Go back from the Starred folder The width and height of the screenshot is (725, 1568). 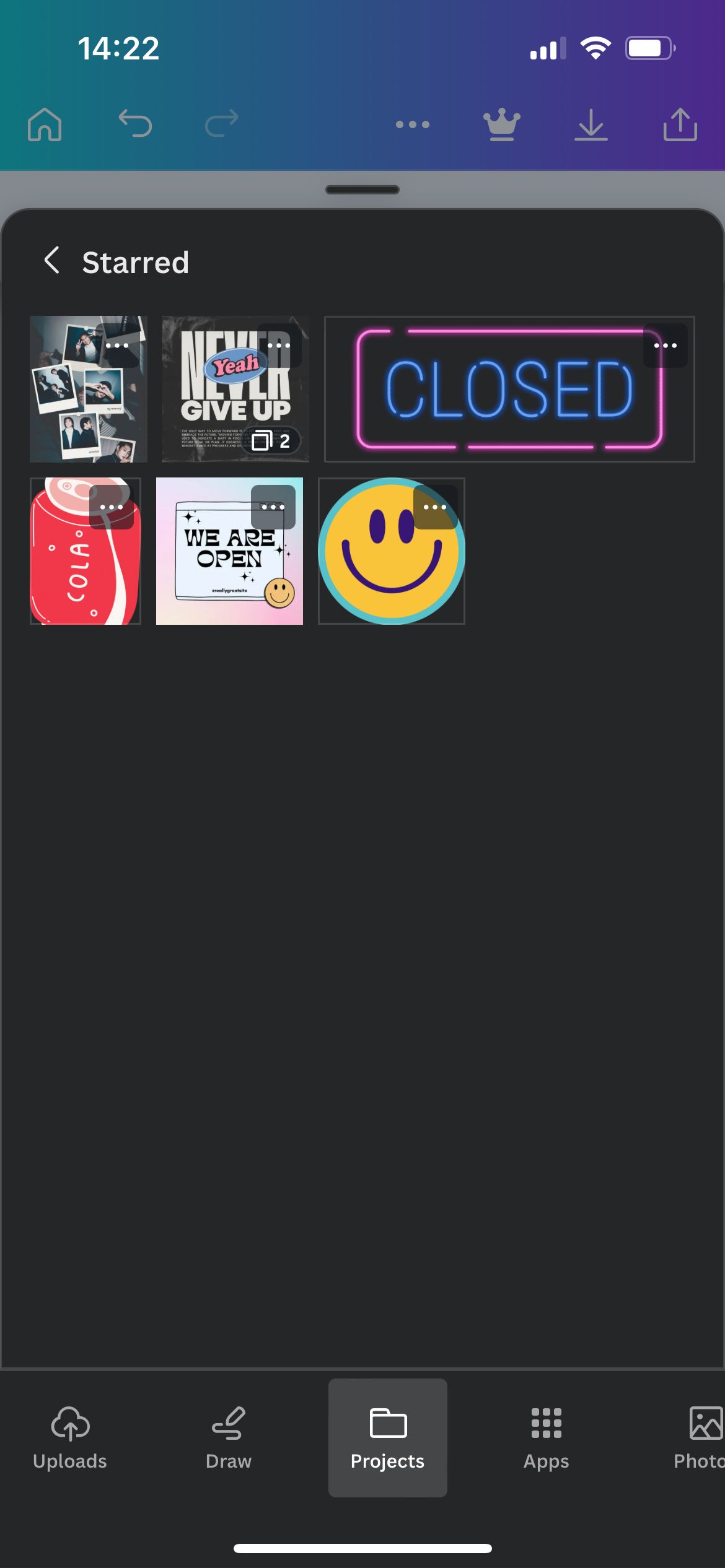pos(52,261)
